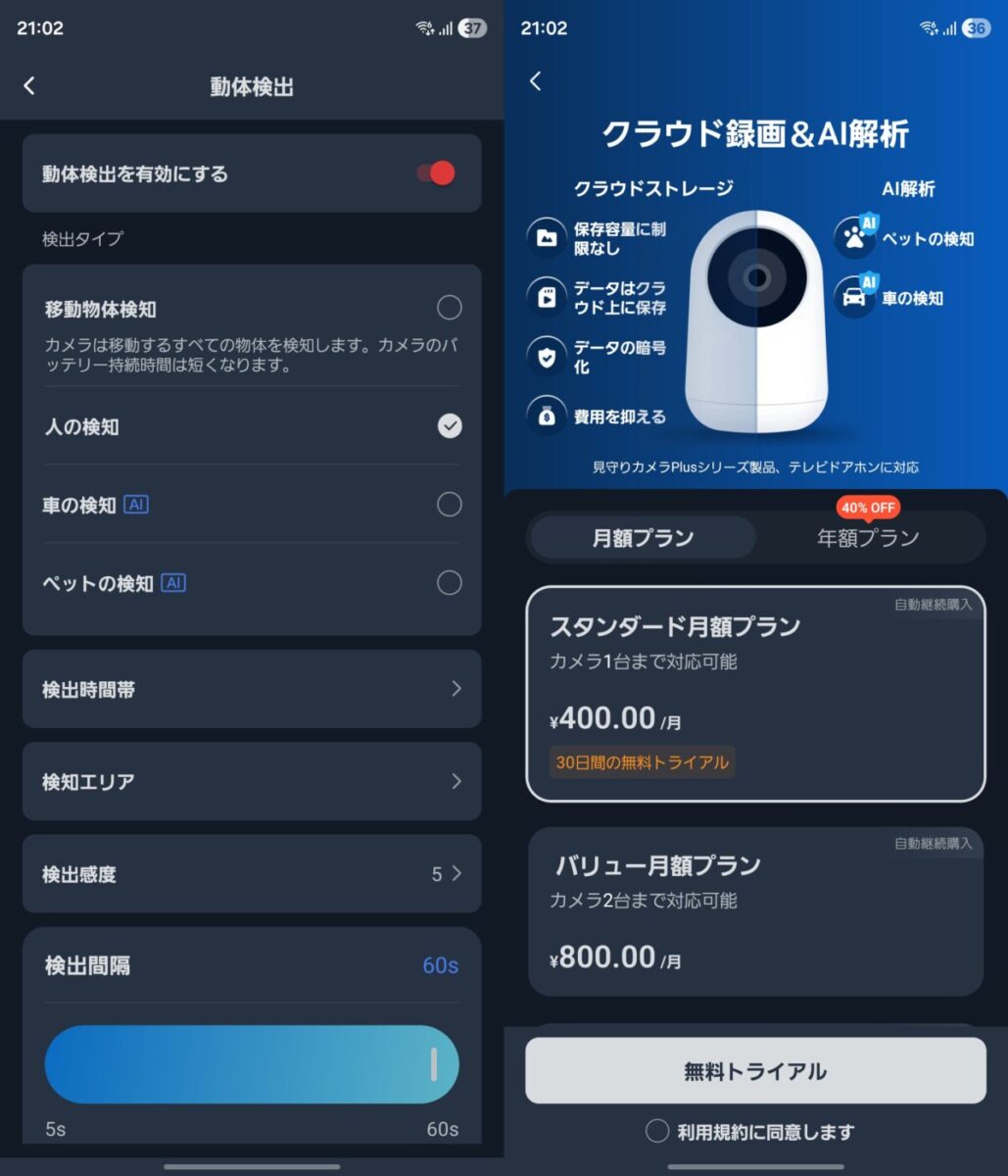Open 検出感度 setting showing 5

(x=252, y=874)
